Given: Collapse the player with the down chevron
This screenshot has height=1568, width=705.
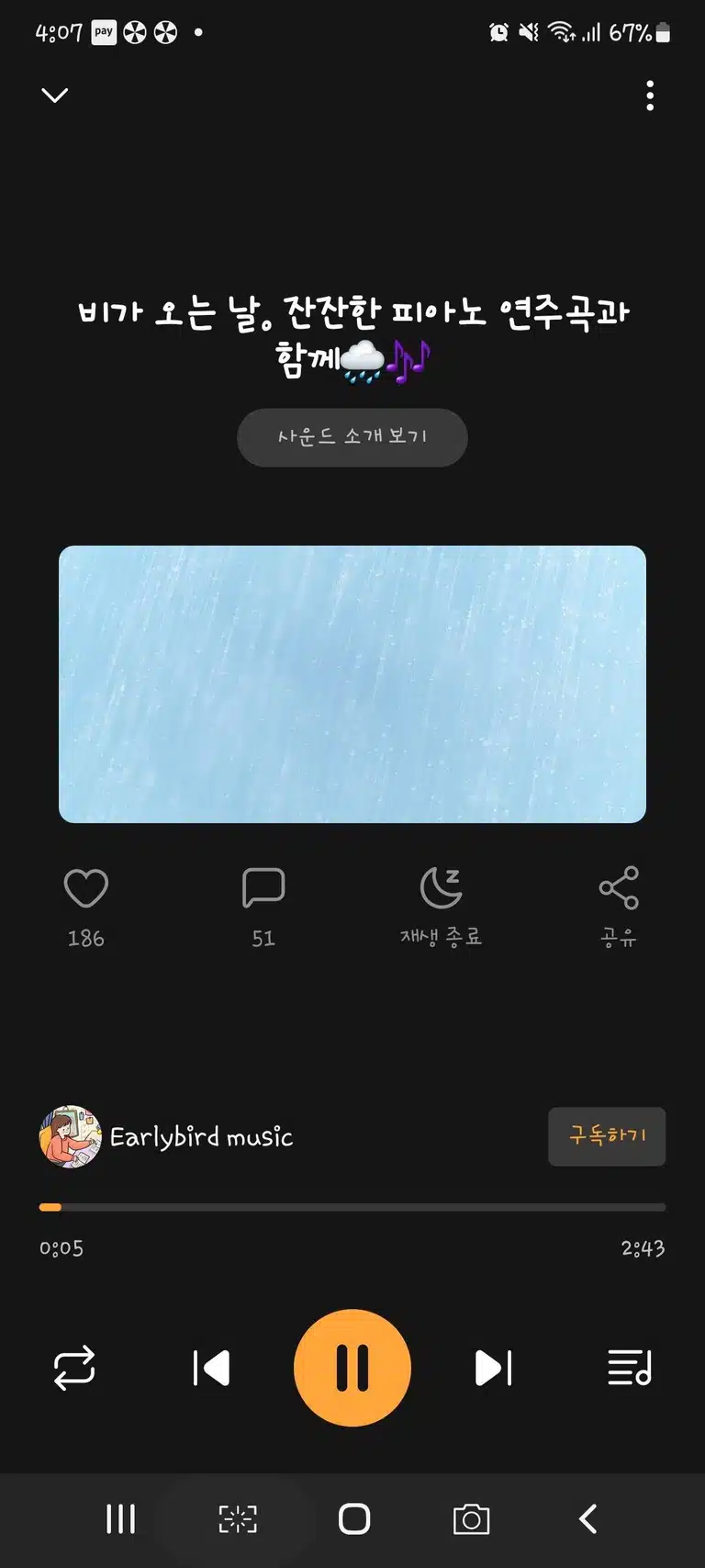Looking at the screenshot, I should tap(55, 95).
